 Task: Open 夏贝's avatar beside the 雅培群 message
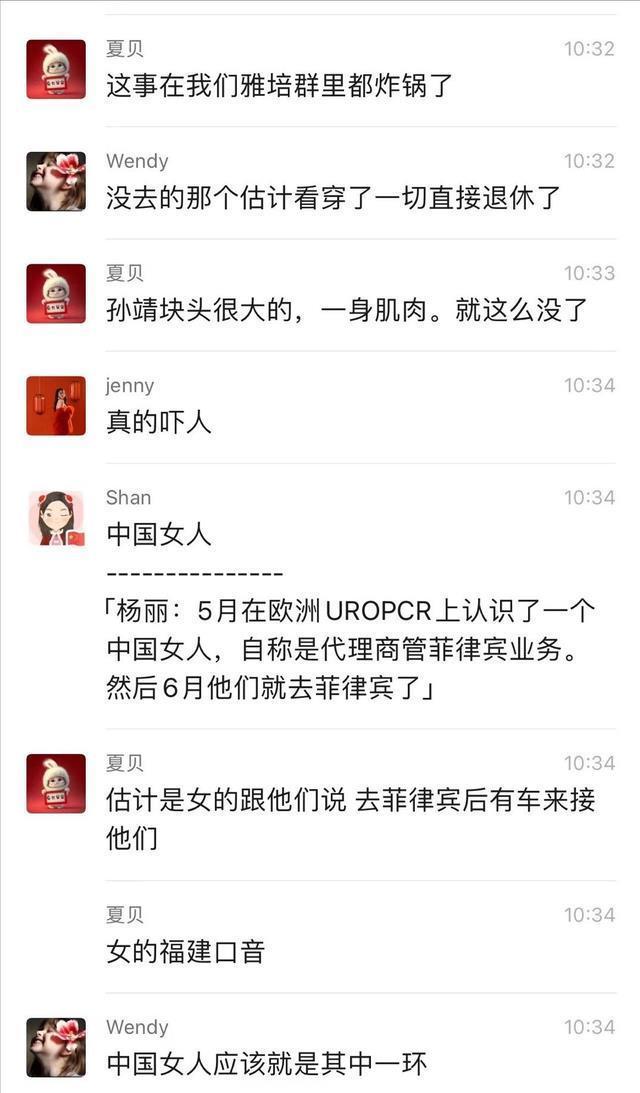56,69
